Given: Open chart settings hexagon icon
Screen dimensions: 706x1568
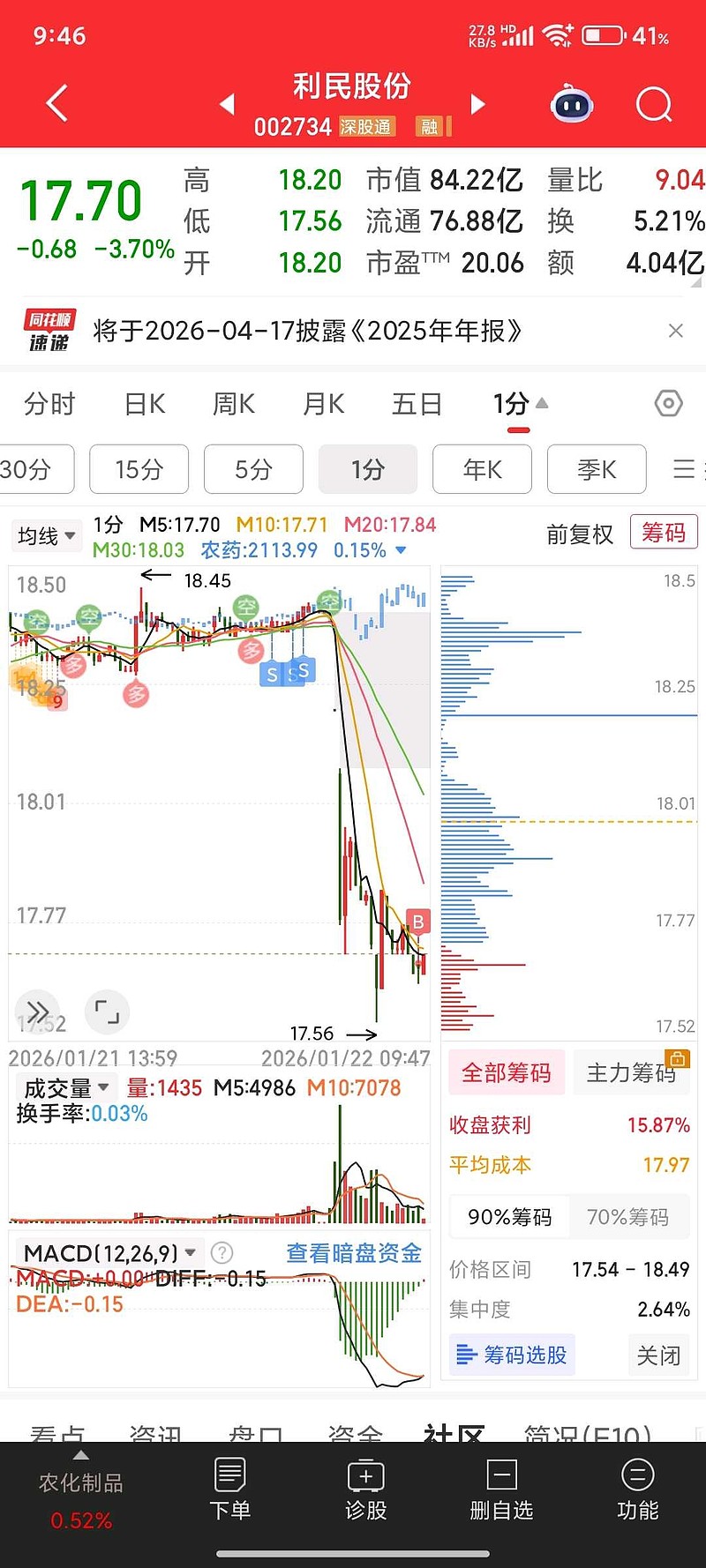Looking at the screenshot, I should coord(669,404).
